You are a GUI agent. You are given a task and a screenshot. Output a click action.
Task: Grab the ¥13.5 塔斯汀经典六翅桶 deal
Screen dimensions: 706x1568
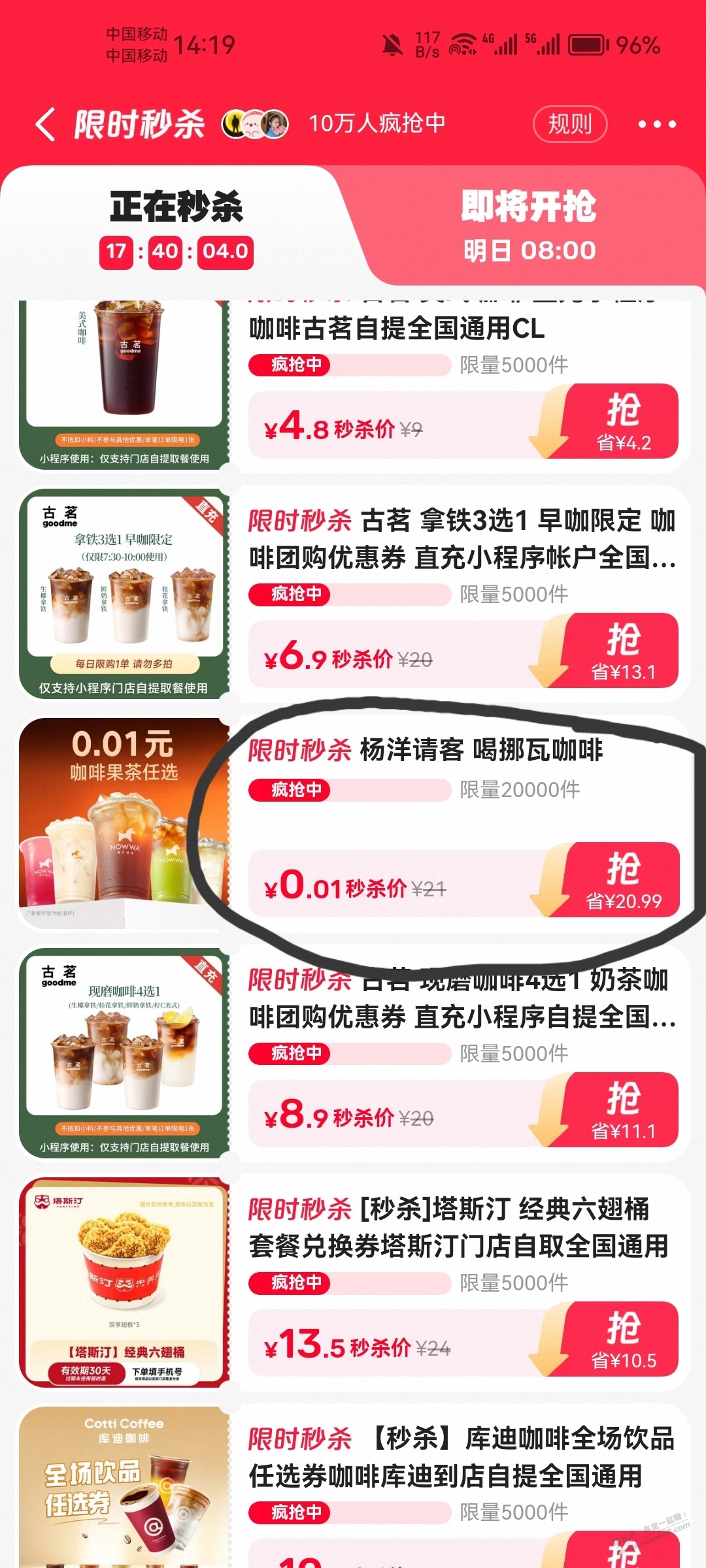click(x=622, y=1339)
